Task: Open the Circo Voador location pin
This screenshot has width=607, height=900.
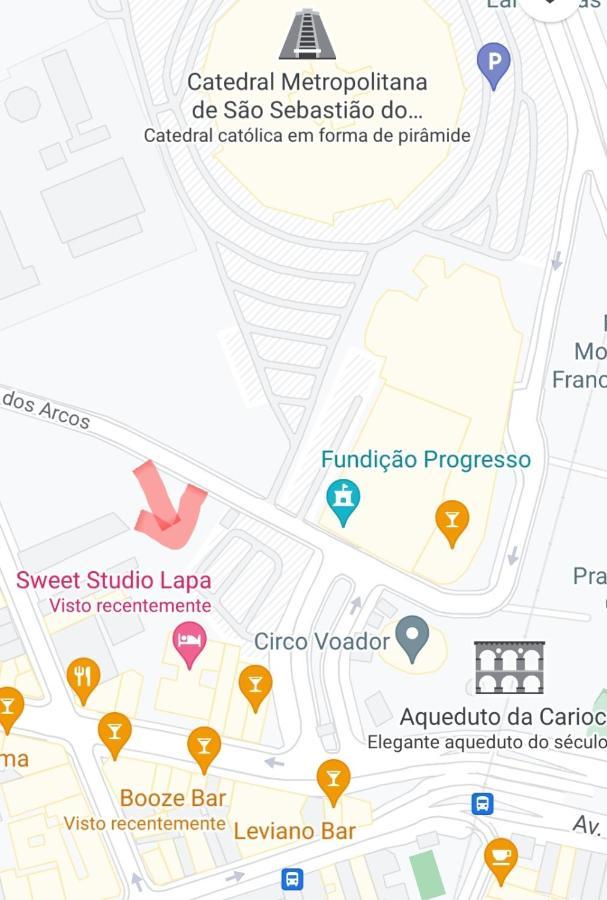Action: pos(412,636)
